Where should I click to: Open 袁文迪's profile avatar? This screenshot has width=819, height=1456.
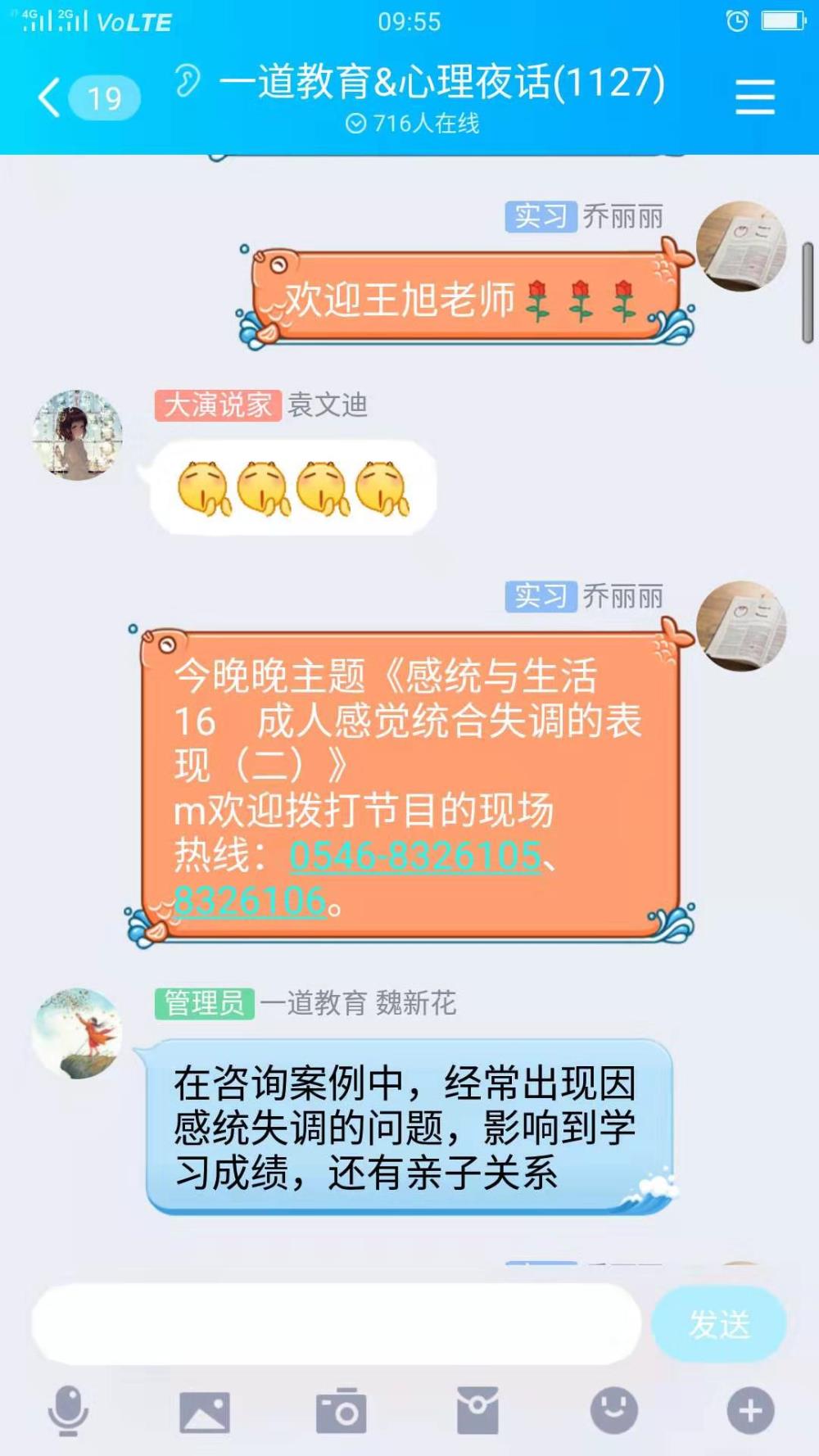coord(77,435)
